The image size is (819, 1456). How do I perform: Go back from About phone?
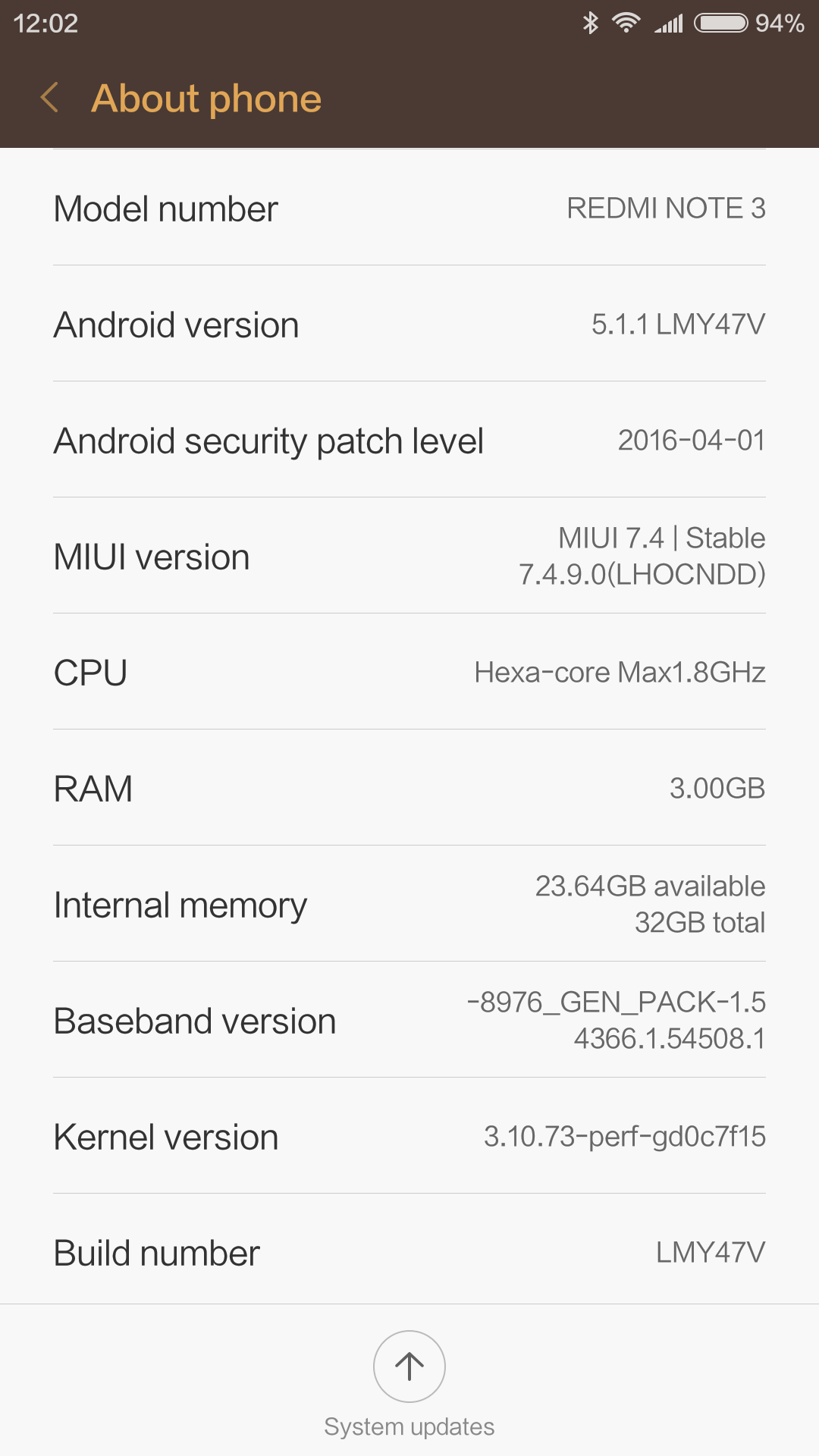(50, 99)
